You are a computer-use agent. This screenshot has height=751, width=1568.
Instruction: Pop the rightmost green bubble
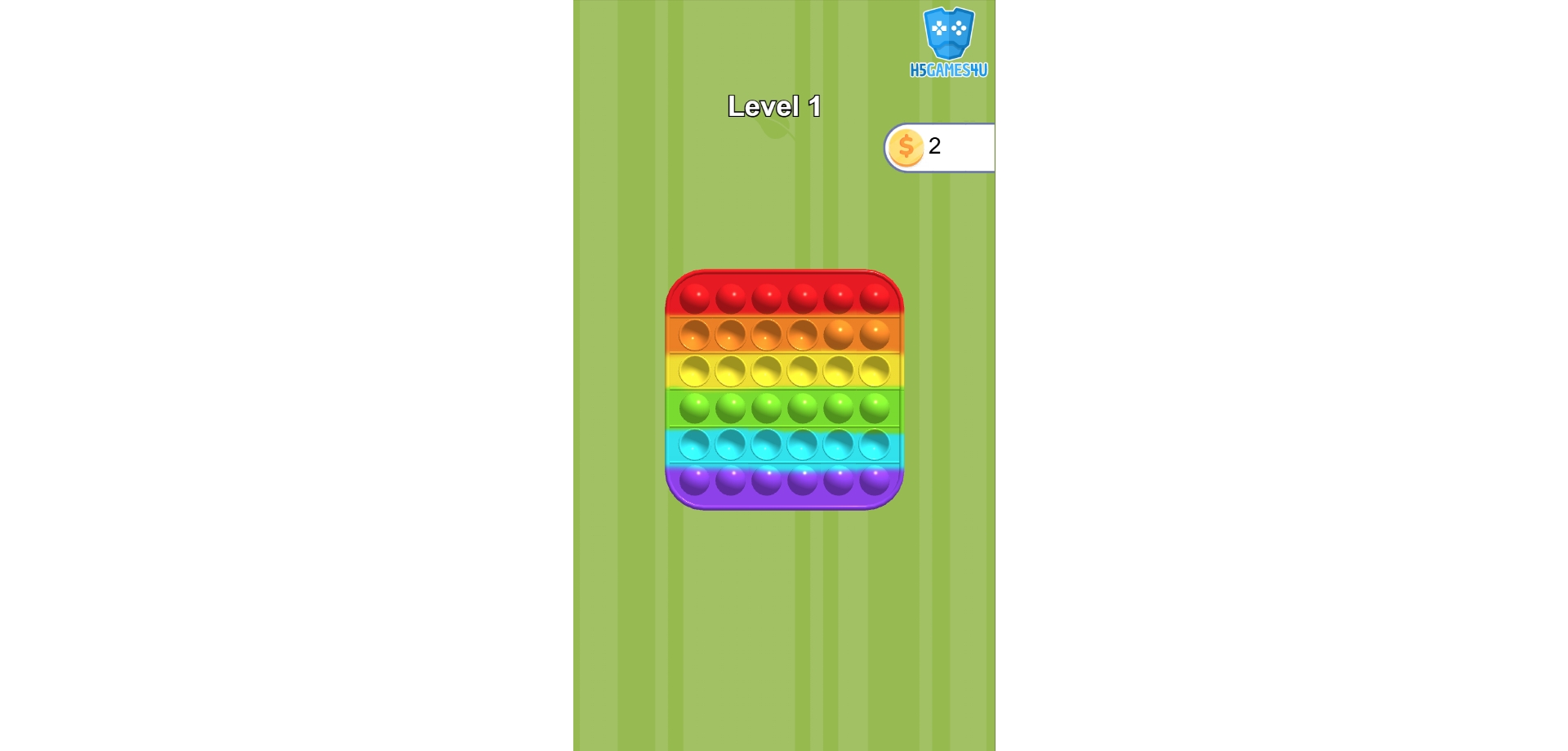click(x=875, y=407)
